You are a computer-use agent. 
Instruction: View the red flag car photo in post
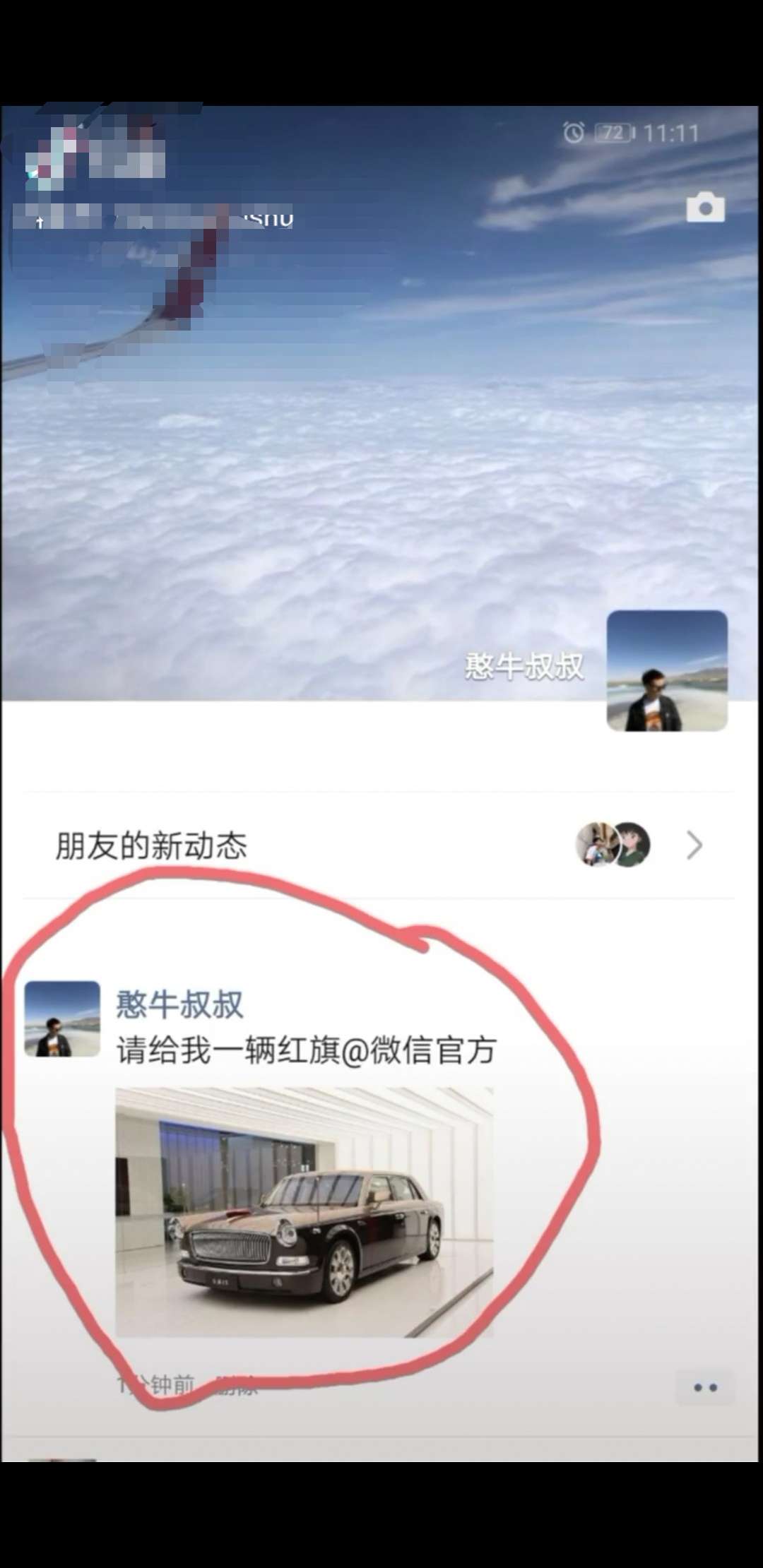click(x=304, y=1212)
